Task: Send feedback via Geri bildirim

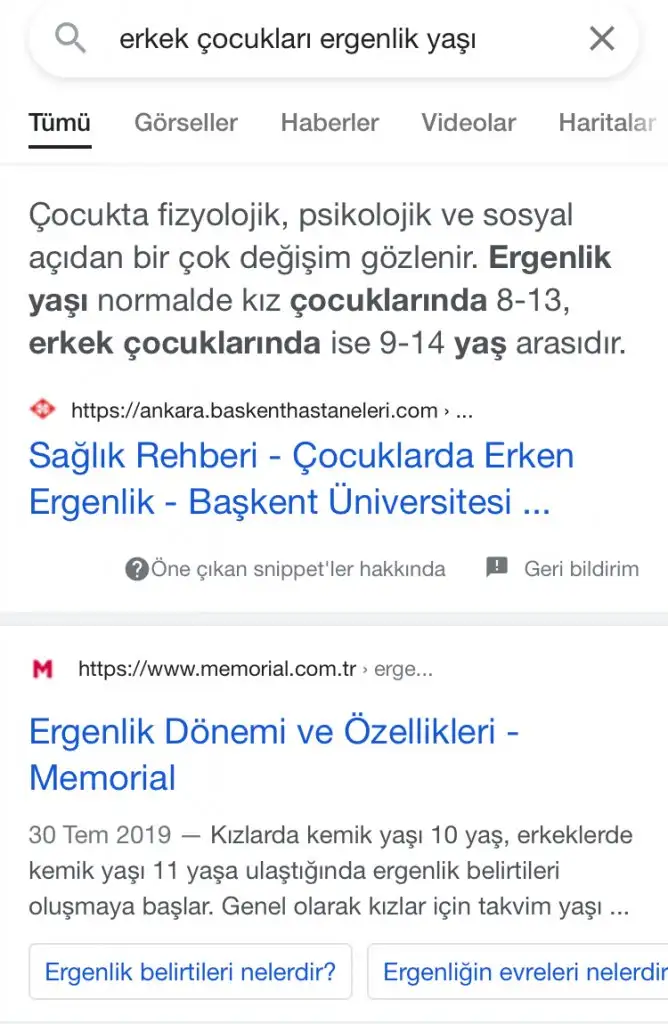Action: click(563, 569)
